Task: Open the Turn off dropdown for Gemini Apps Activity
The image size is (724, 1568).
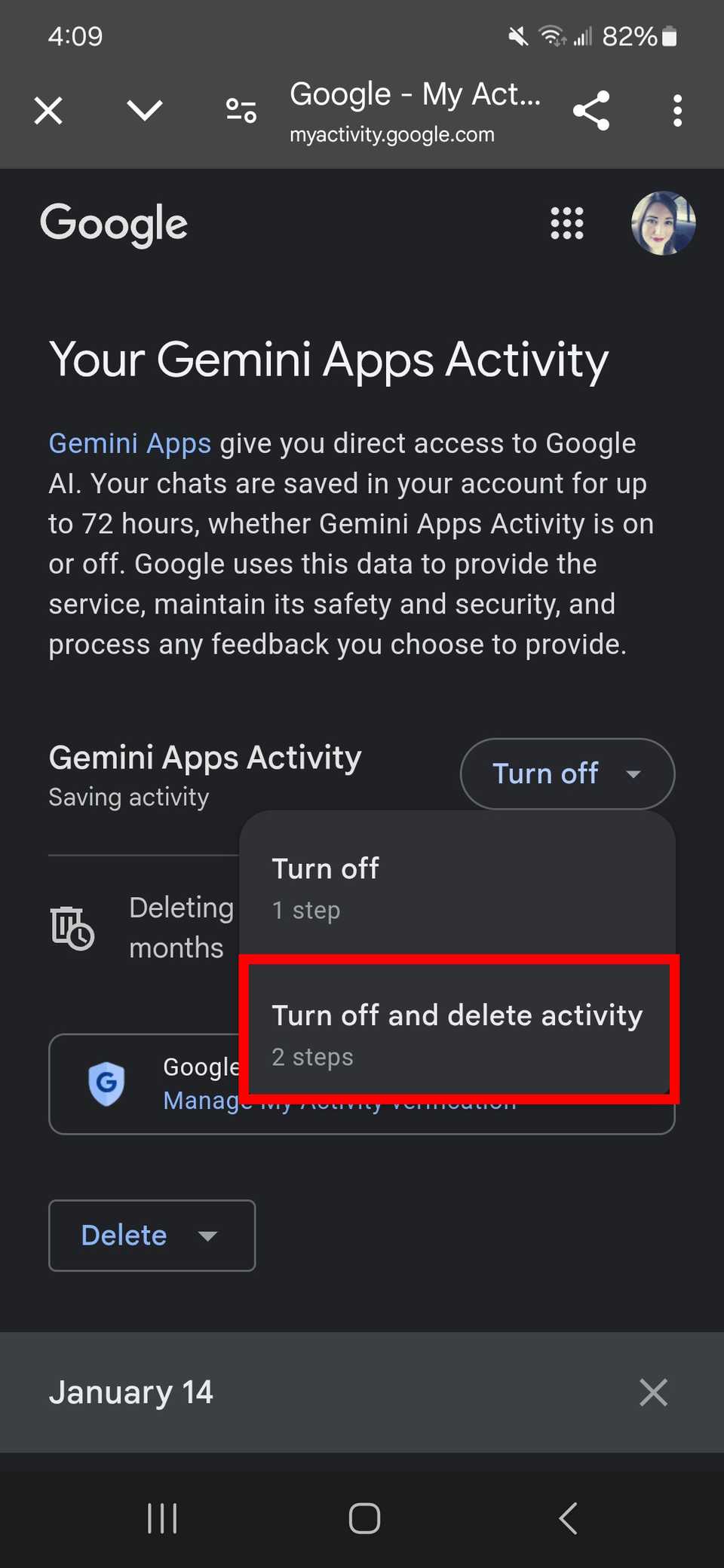Action: pyautogui.click(x=566, y=773)
